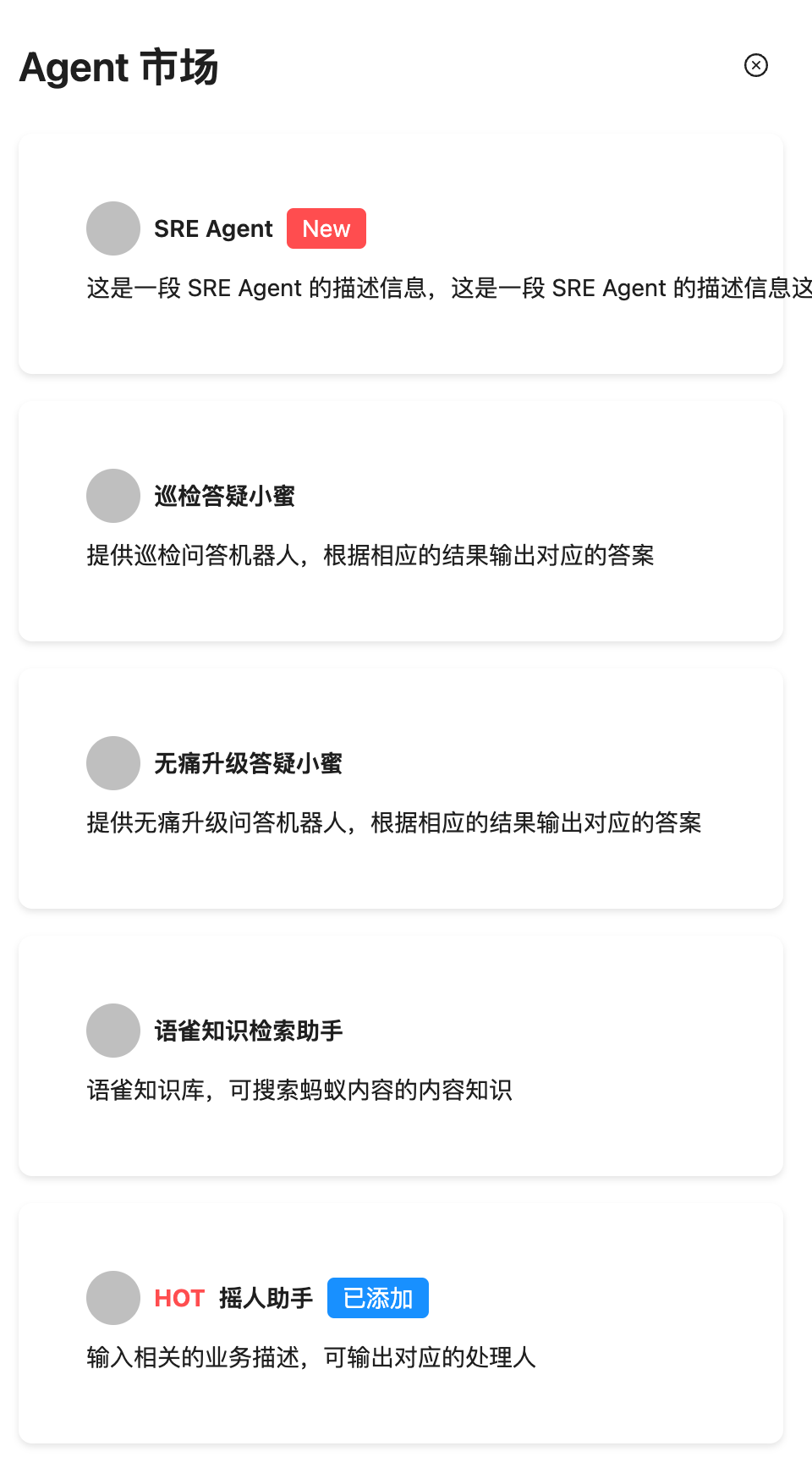Open the 无痛升级答疑小蜜 agent card
Screen dimensions: 812x1479
pos(400,789)
